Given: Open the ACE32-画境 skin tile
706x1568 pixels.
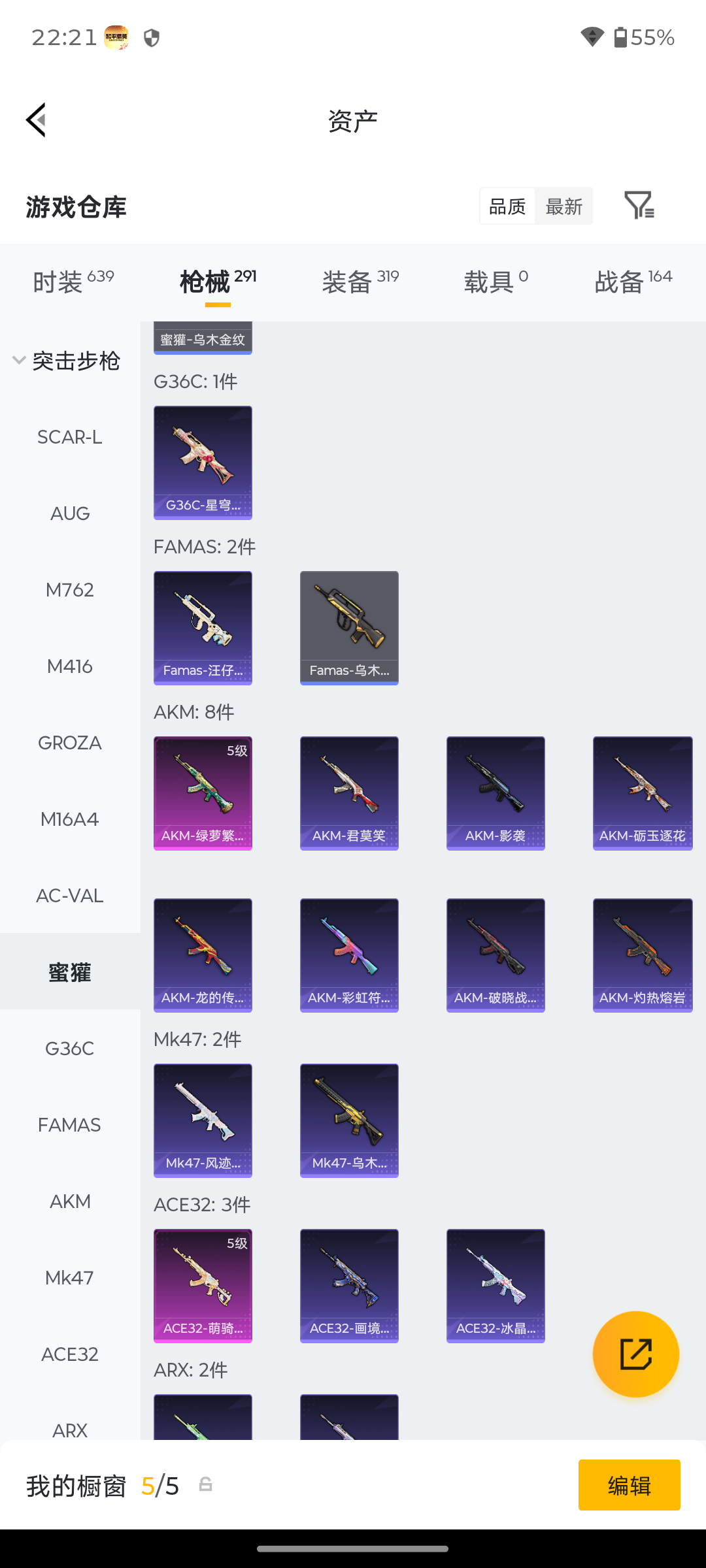Looking at the screenshot, I should point(349,1286).
